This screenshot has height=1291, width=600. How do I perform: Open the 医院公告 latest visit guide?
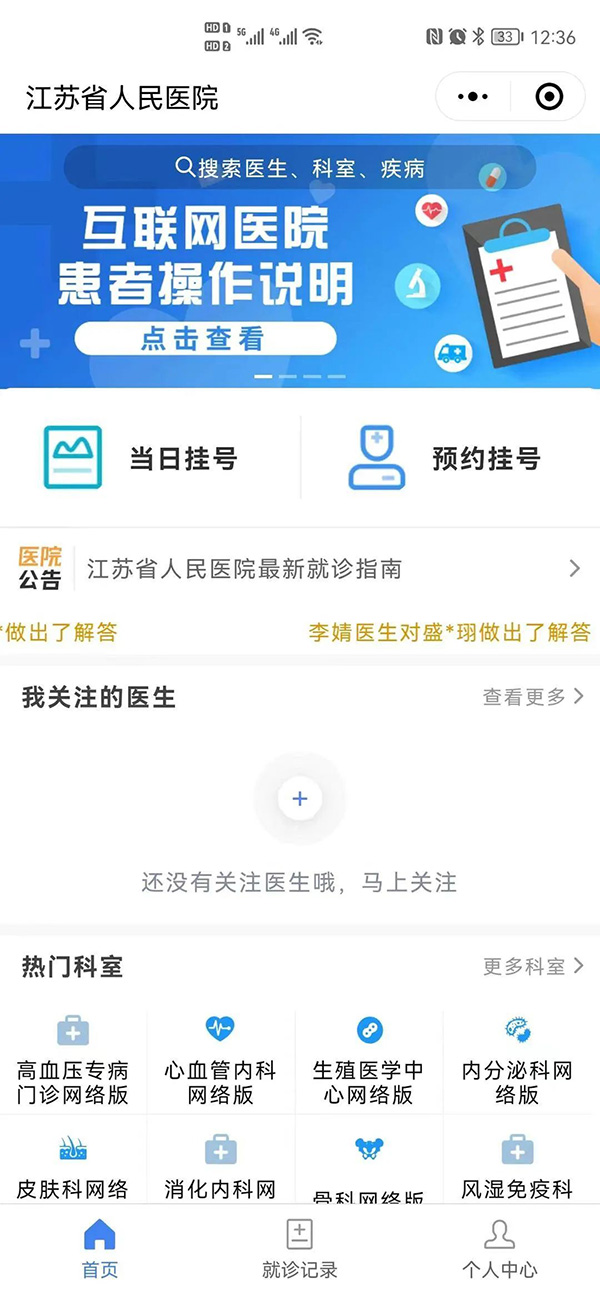[x=300, y=569]
